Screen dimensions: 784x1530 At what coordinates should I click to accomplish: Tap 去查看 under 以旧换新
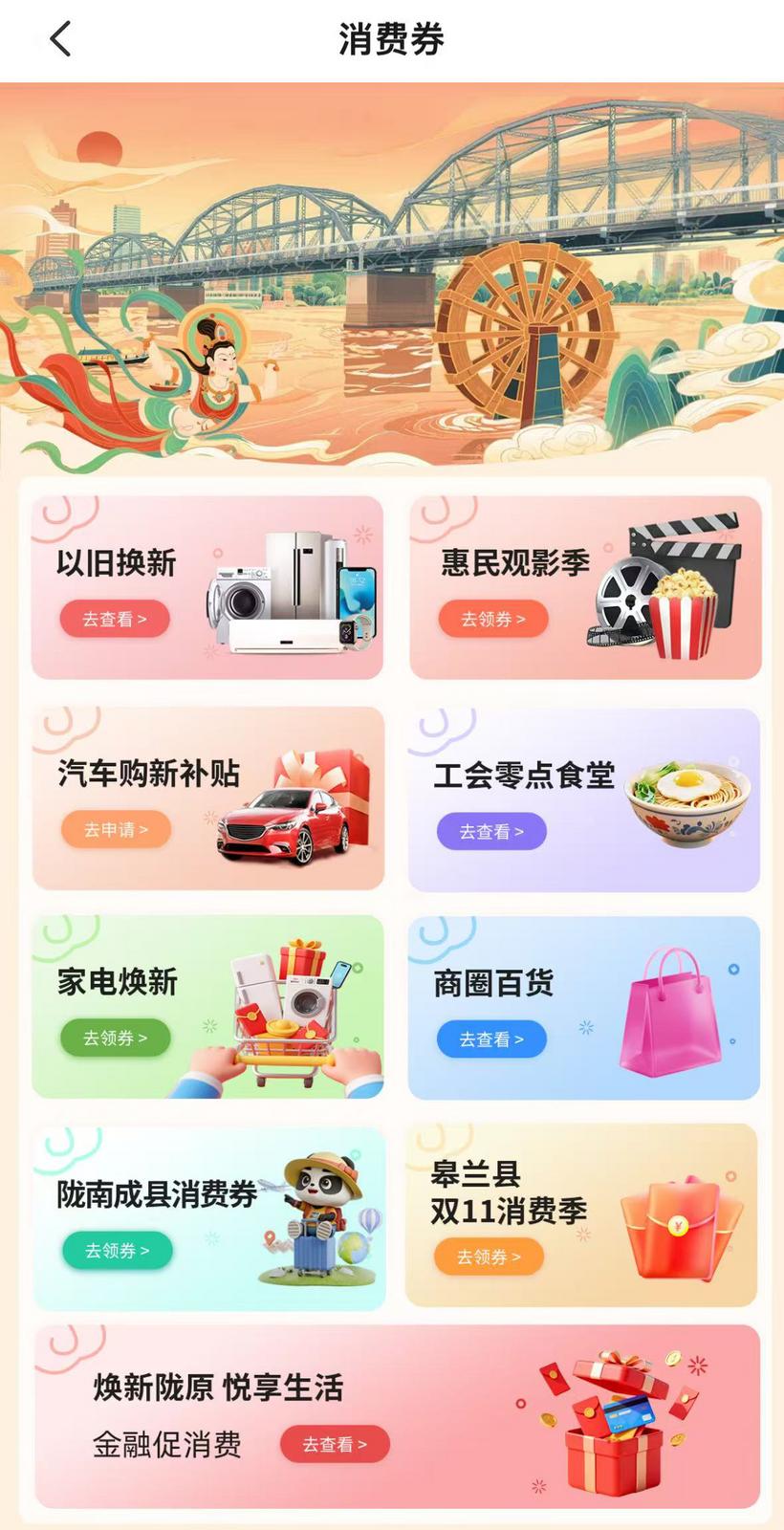[x=115, y=620]
